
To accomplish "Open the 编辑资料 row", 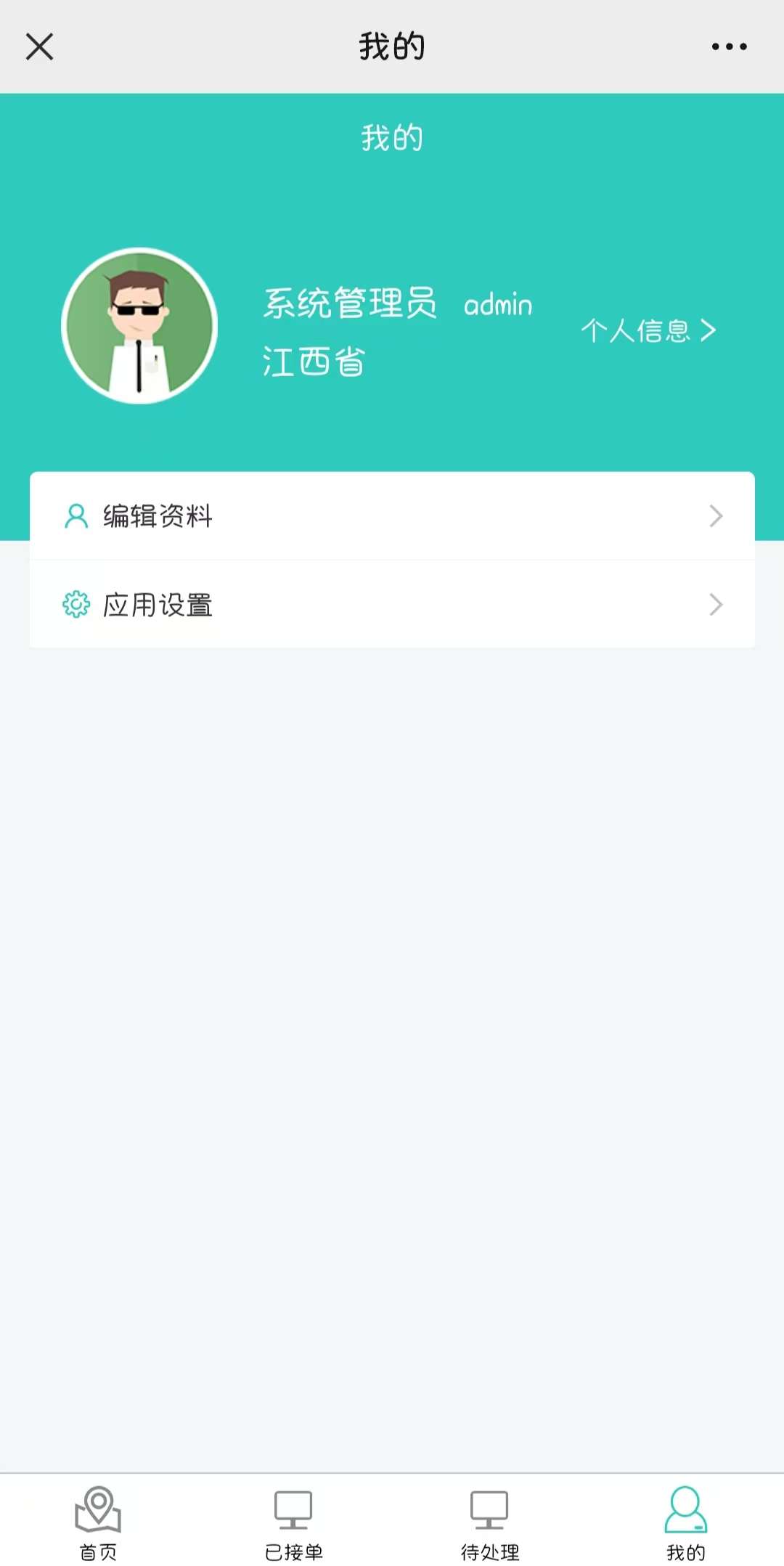I will [x=392, y=516].
